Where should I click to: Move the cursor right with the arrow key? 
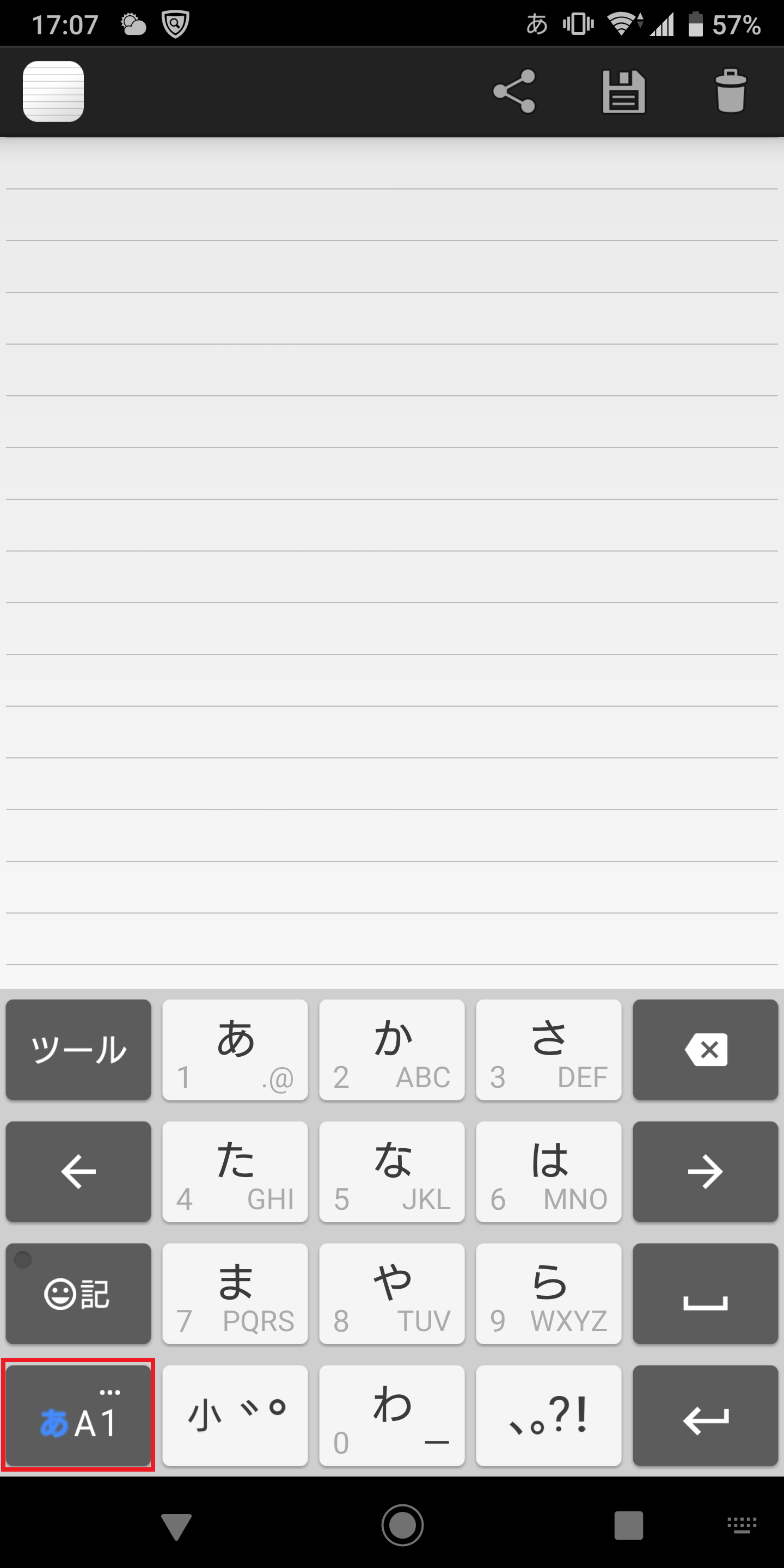[x=706, y=1171]
